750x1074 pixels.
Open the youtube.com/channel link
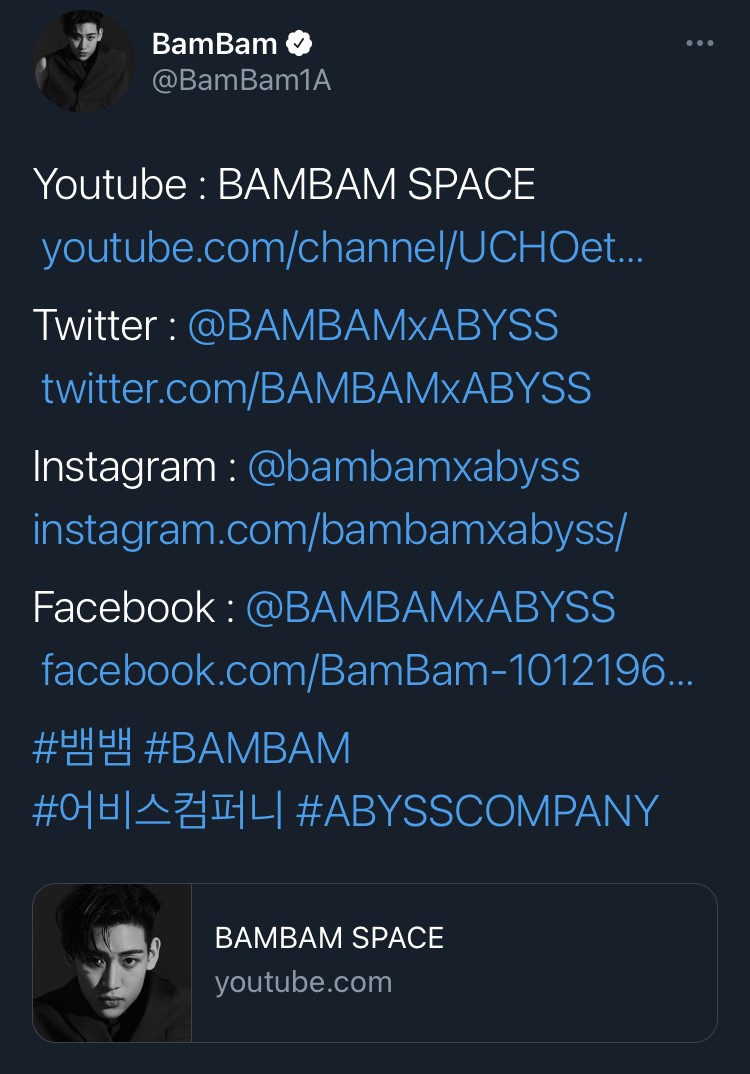click(342, 249)
